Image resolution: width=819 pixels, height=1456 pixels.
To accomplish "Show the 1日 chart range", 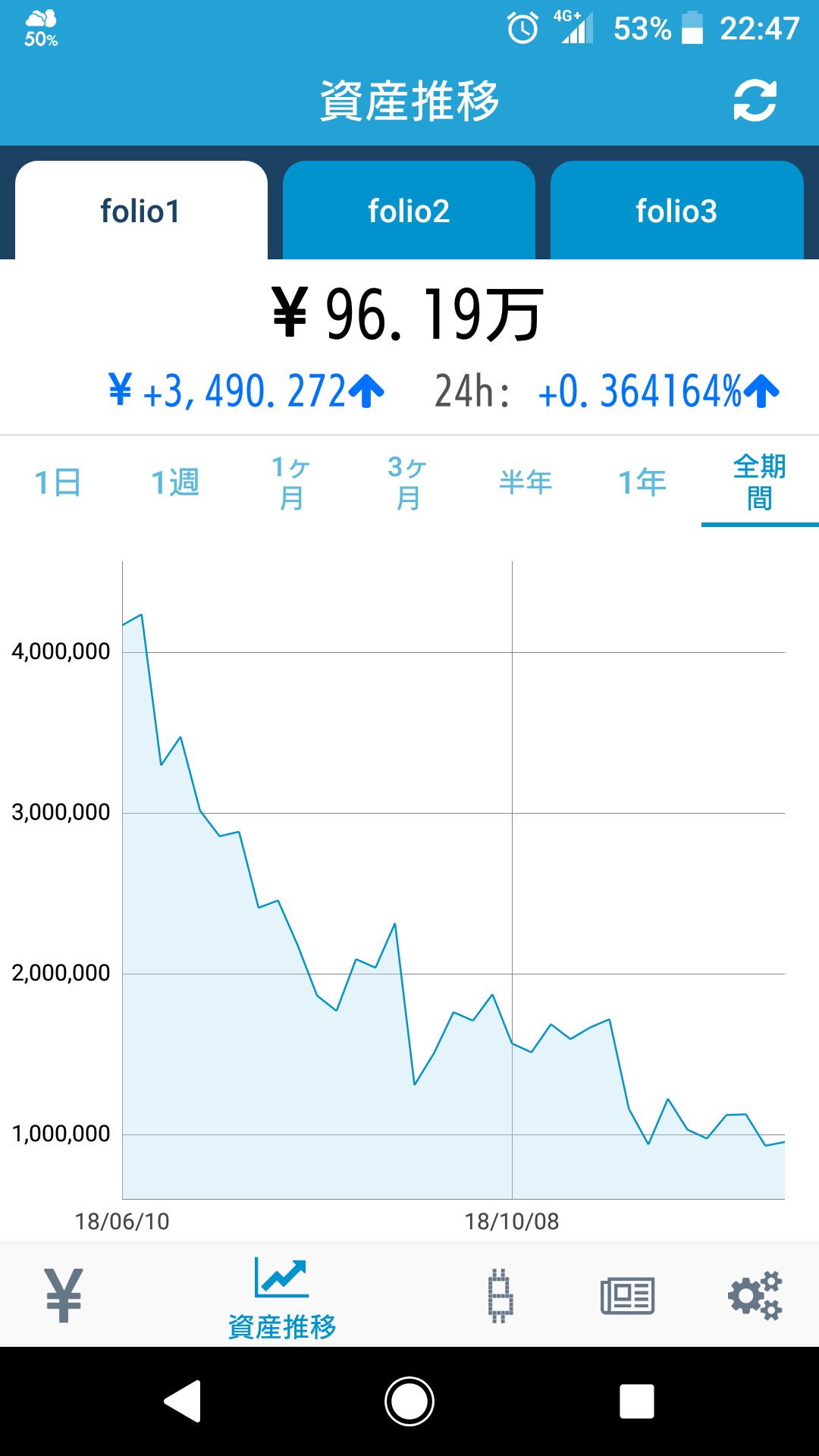I will pos(58,482).
